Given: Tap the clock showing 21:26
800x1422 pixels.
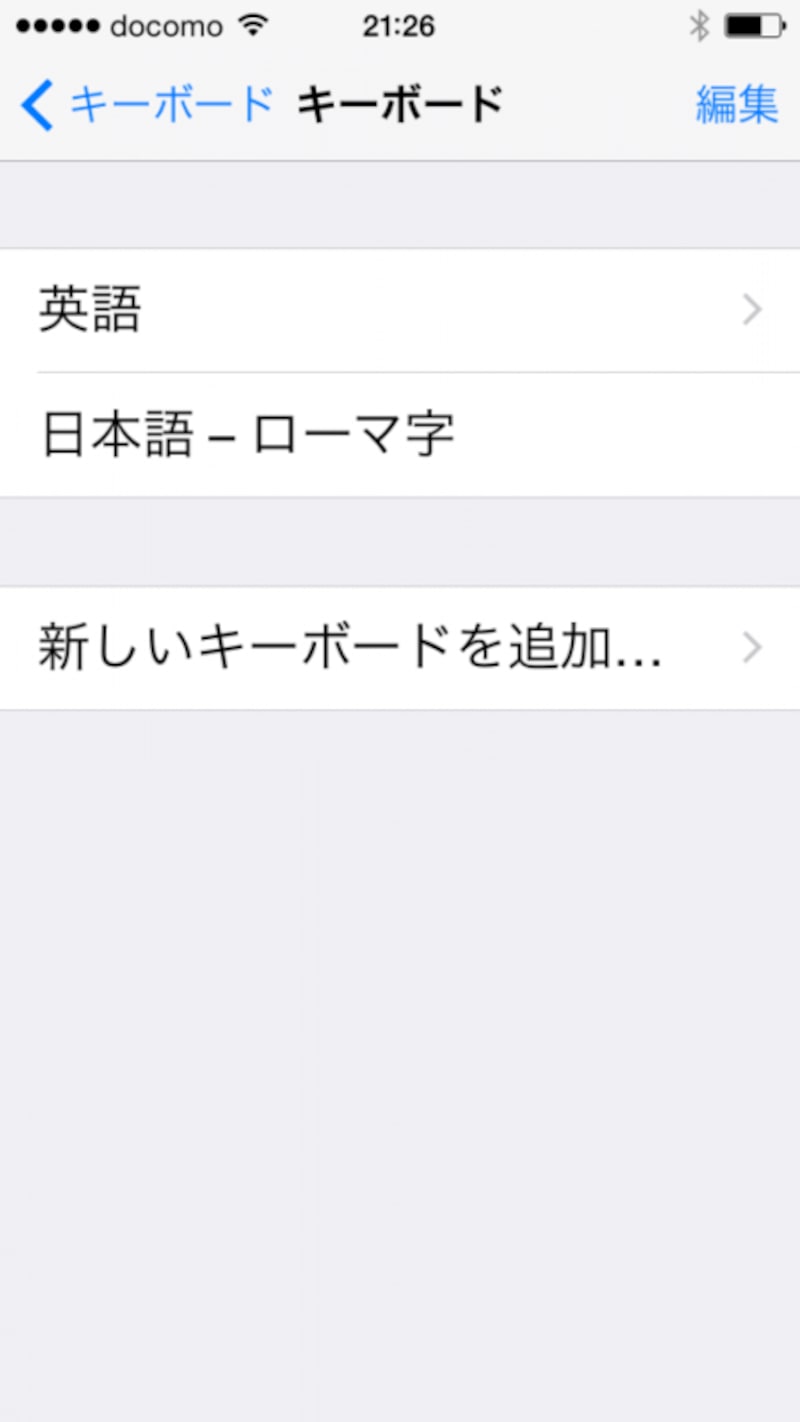Looking at the screenshot, I should pos(400,26).
